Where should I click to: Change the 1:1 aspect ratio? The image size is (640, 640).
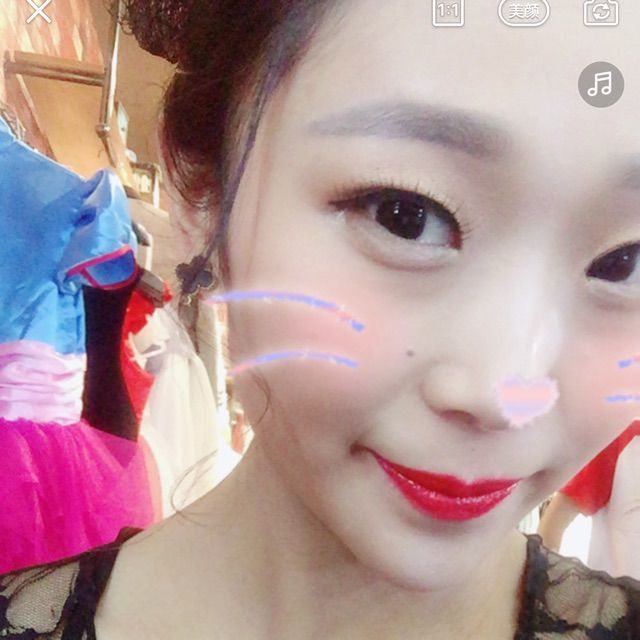(448, 11)
